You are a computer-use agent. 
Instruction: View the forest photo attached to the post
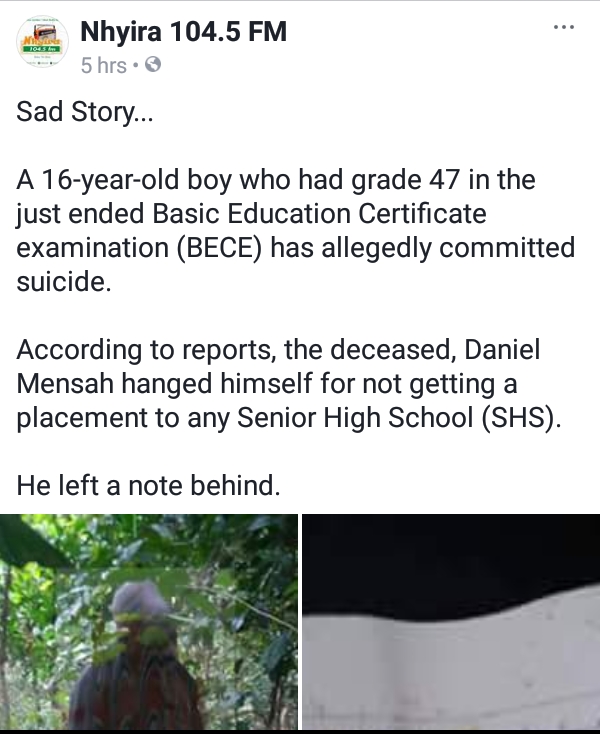tap(148, 623)
